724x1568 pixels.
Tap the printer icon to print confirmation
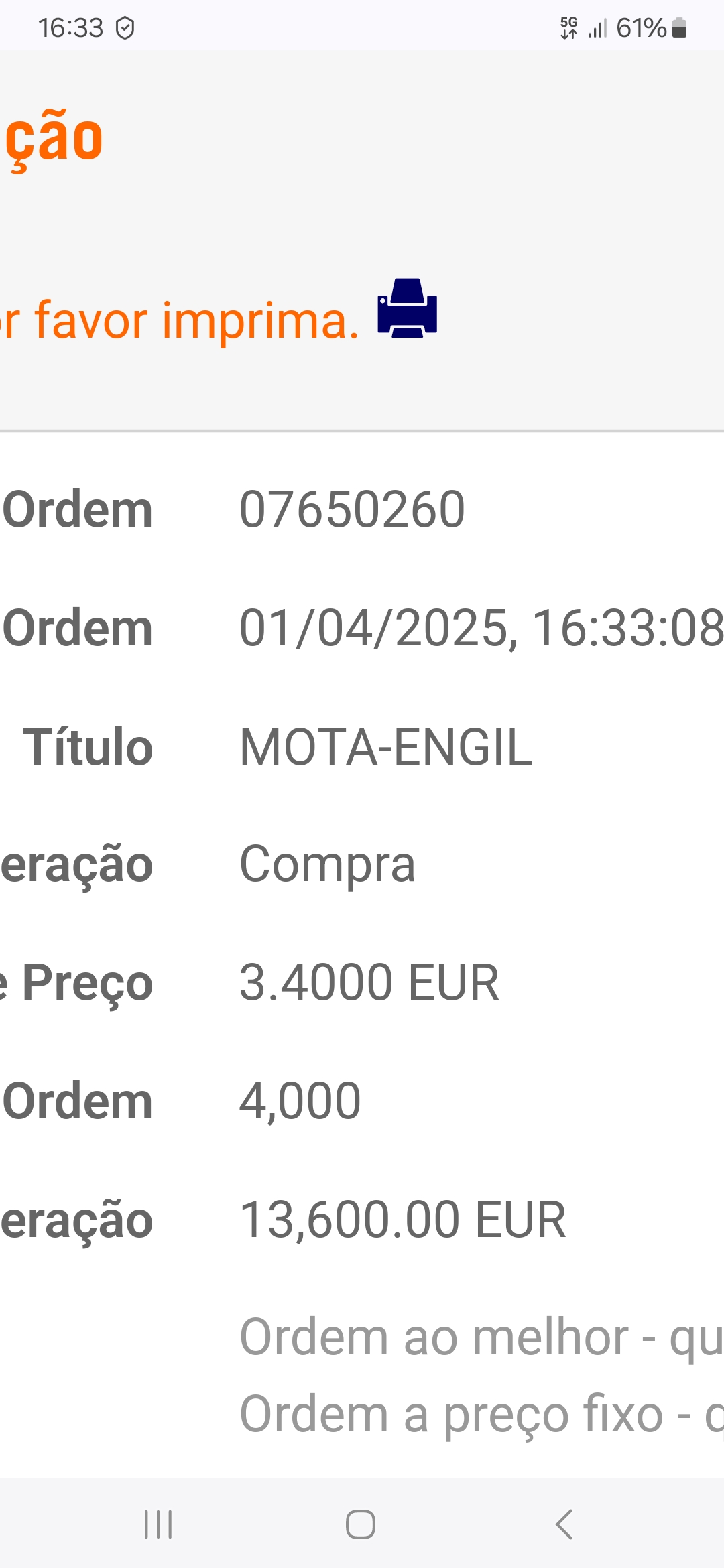407,308
